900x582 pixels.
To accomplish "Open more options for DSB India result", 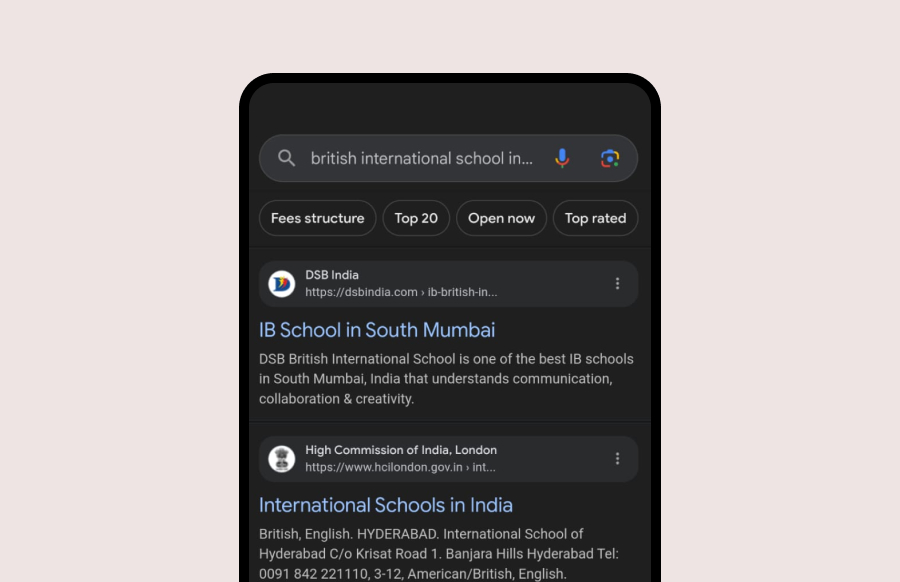I will tap(617, 284).
